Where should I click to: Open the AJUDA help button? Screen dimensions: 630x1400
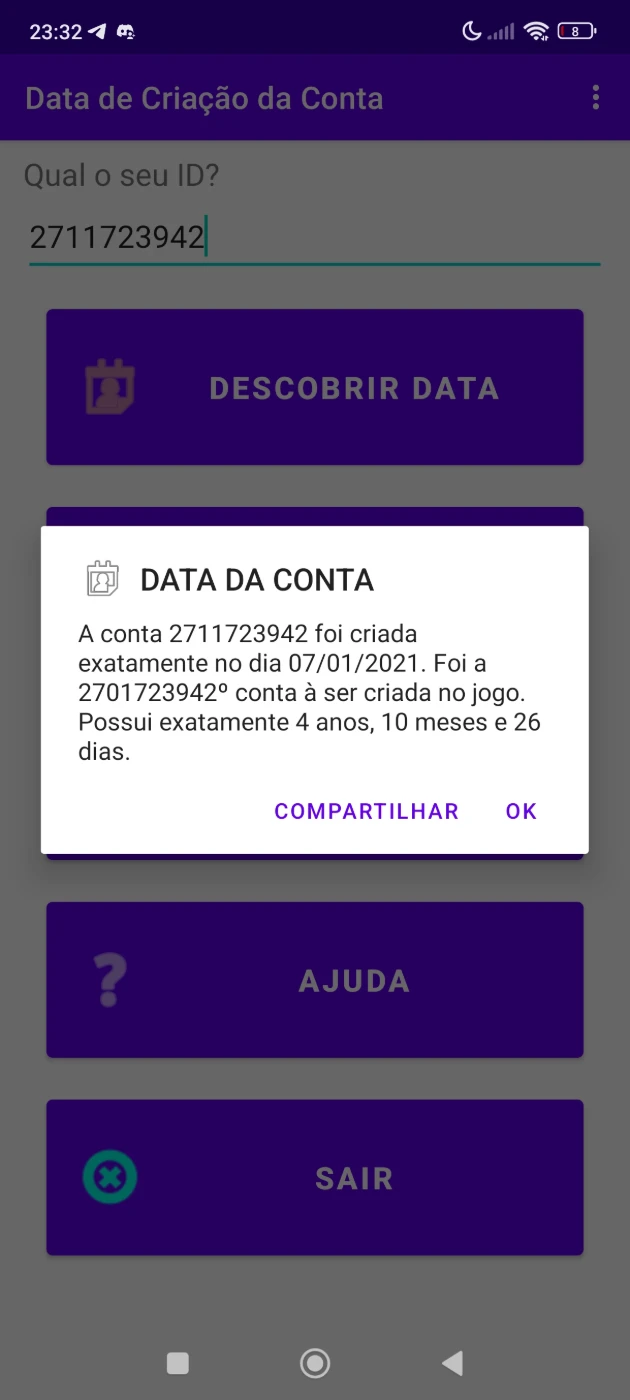[x=314, y=980]
